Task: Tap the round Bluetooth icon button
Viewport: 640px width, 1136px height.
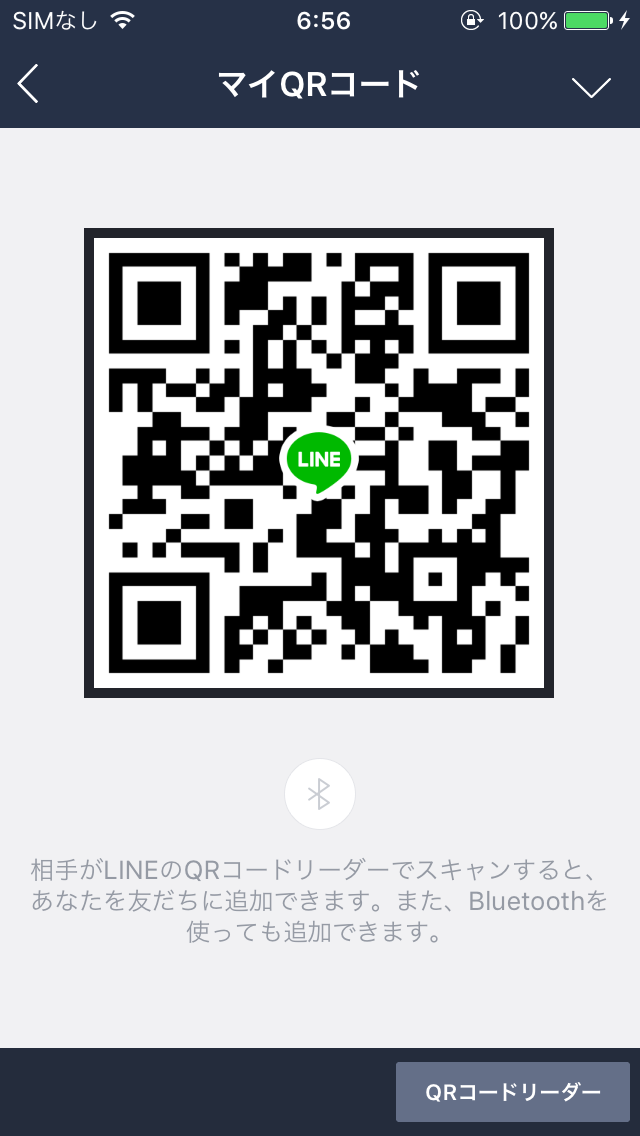Action: click(x=320, y=794)
